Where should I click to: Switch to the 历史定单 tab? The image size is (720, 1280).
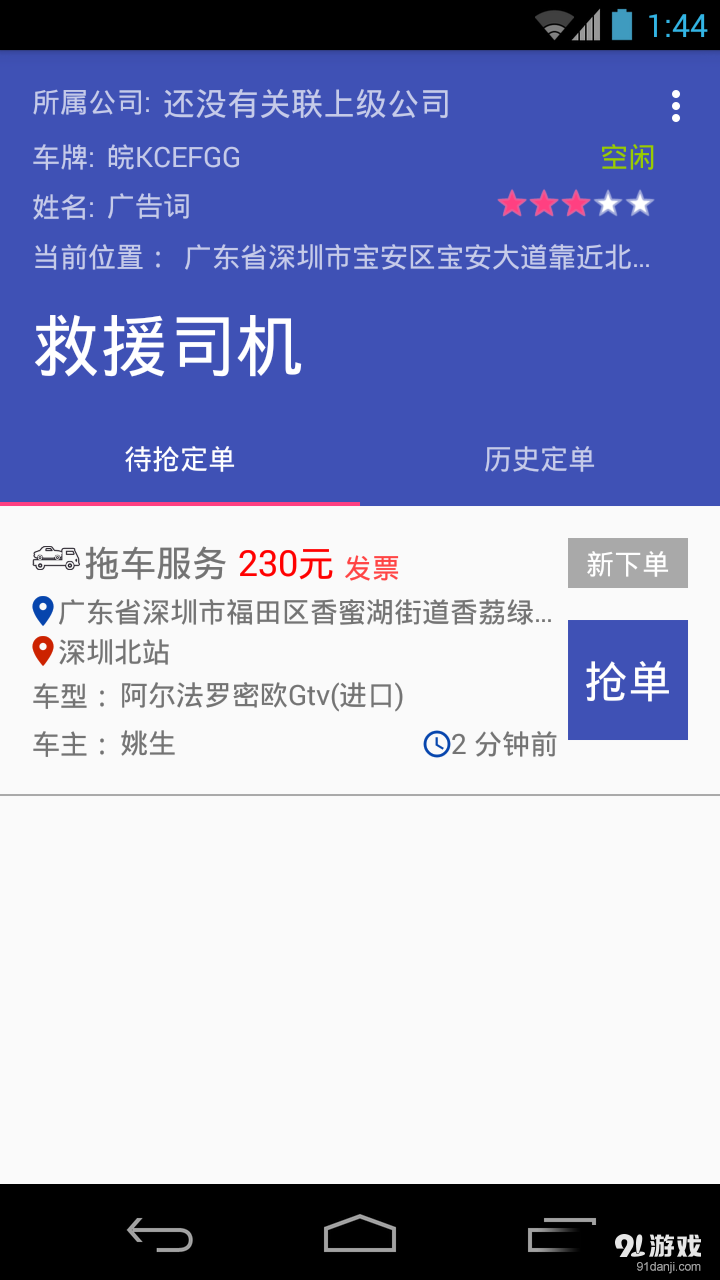click(x=538, y=460)
